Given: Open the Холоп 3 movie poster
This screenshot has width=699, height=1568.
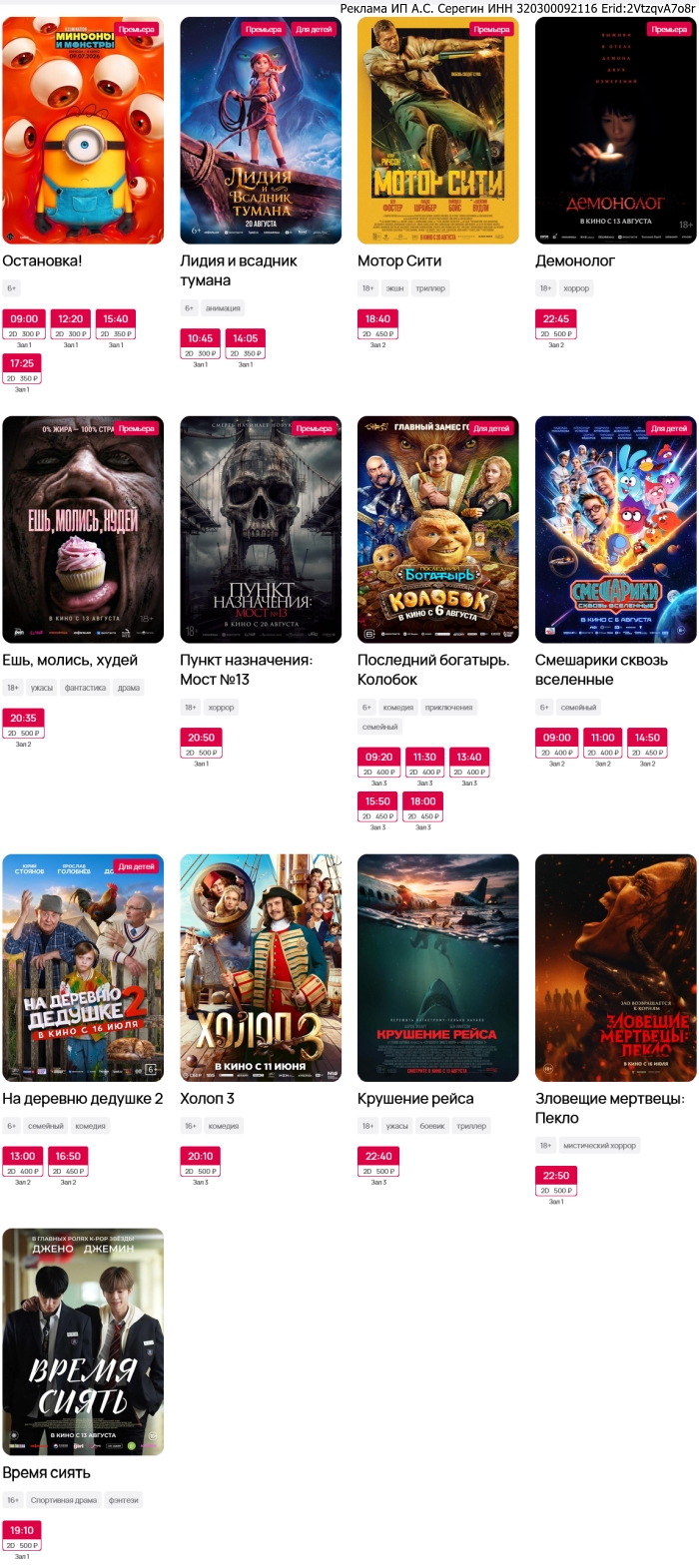Looking at the screenshot, I should coord(261,967).
